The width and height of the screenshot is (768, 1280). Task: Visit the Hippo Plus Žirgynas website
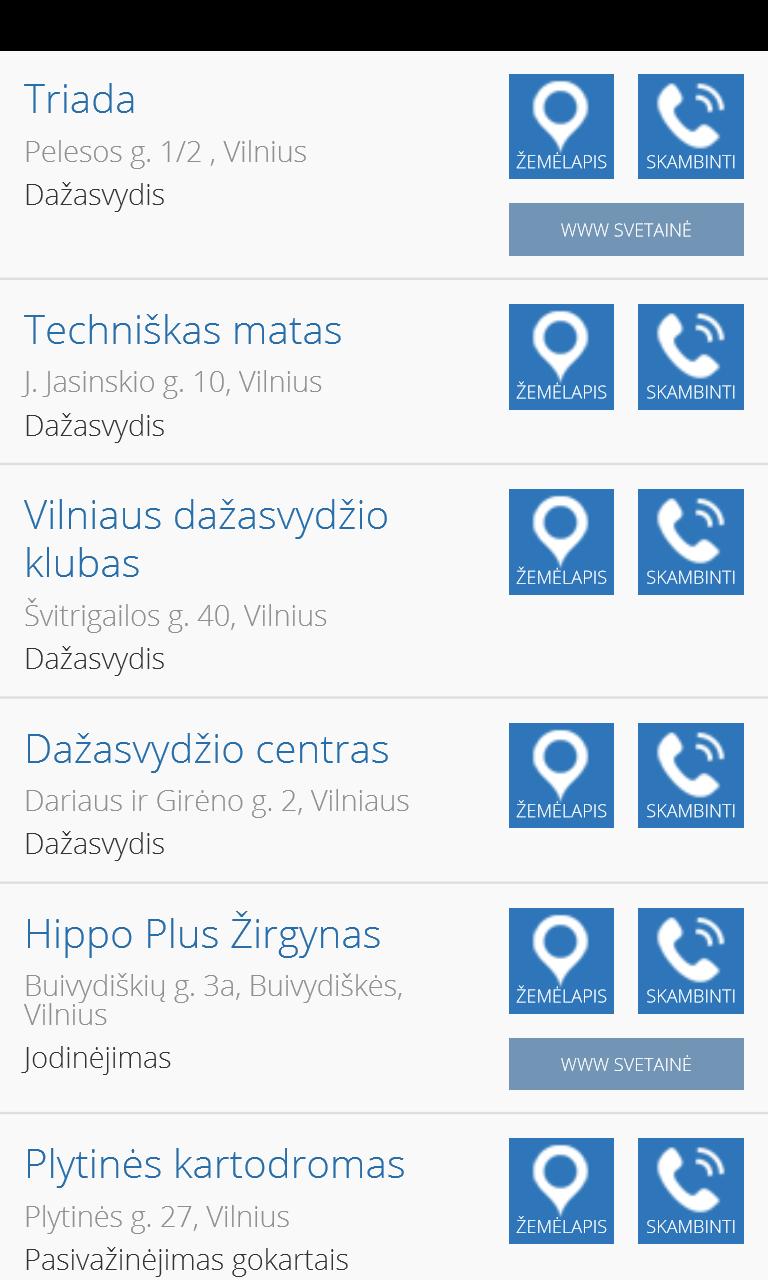[x=626, y=1063]
